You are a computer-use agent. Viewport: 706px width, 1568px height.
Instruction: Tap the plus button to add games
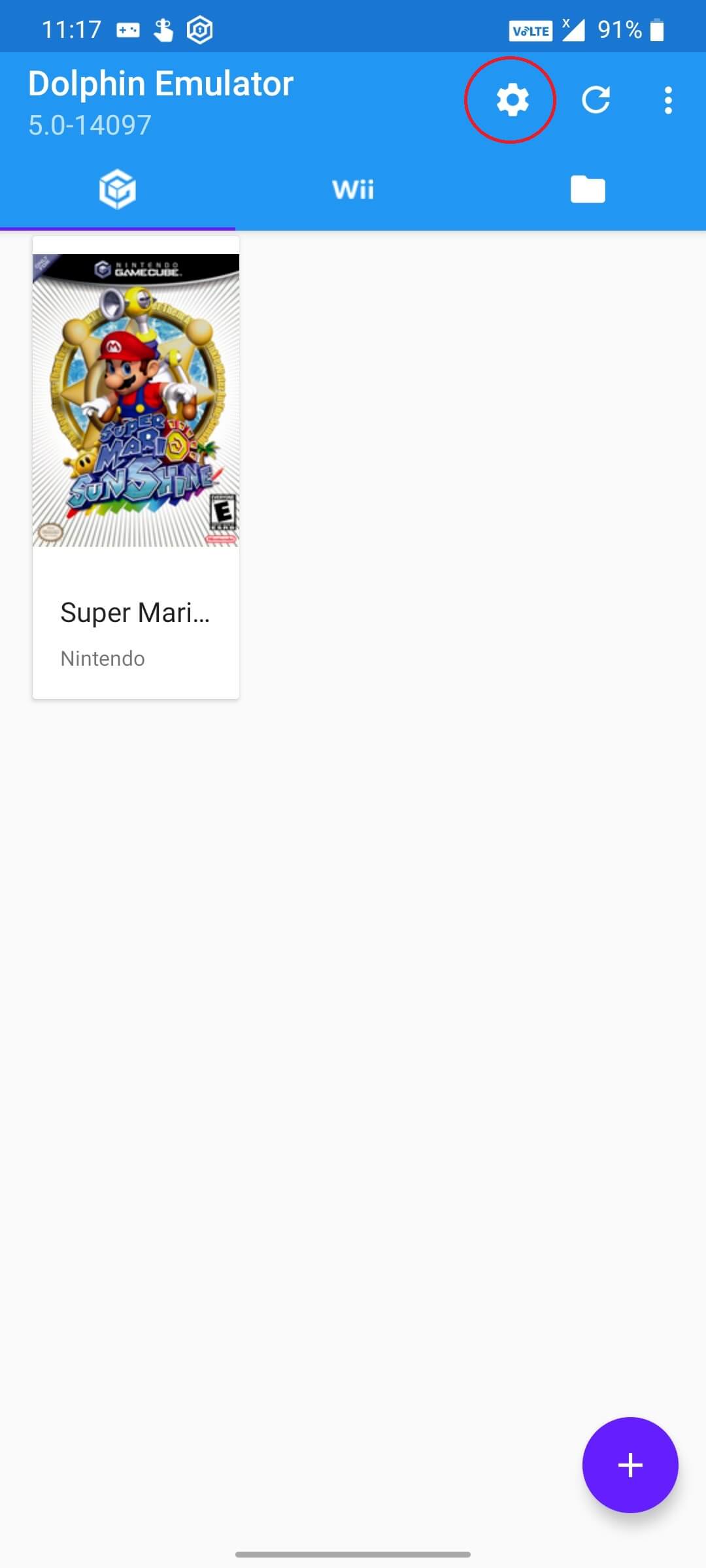click(630, 1465)
